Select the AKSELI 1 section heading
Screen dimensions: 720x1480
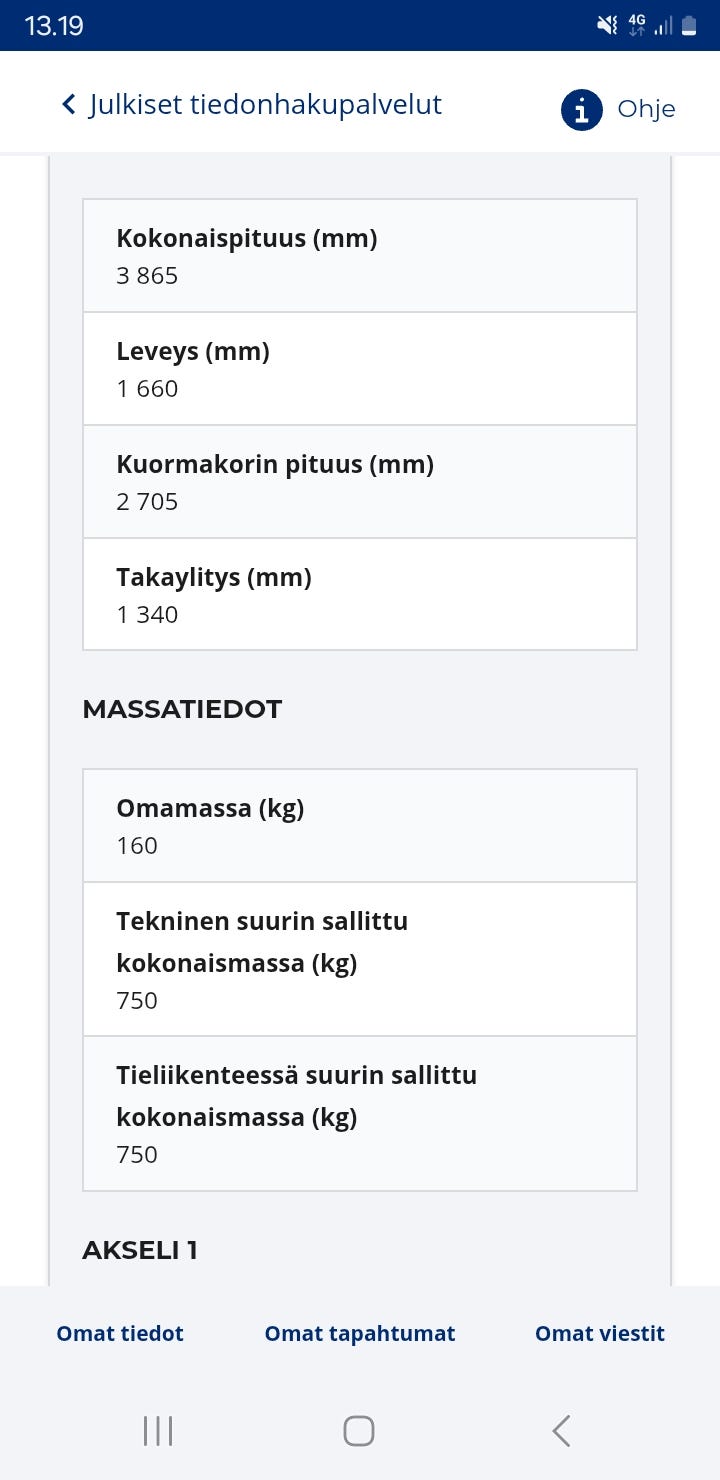coord(140,1249)
